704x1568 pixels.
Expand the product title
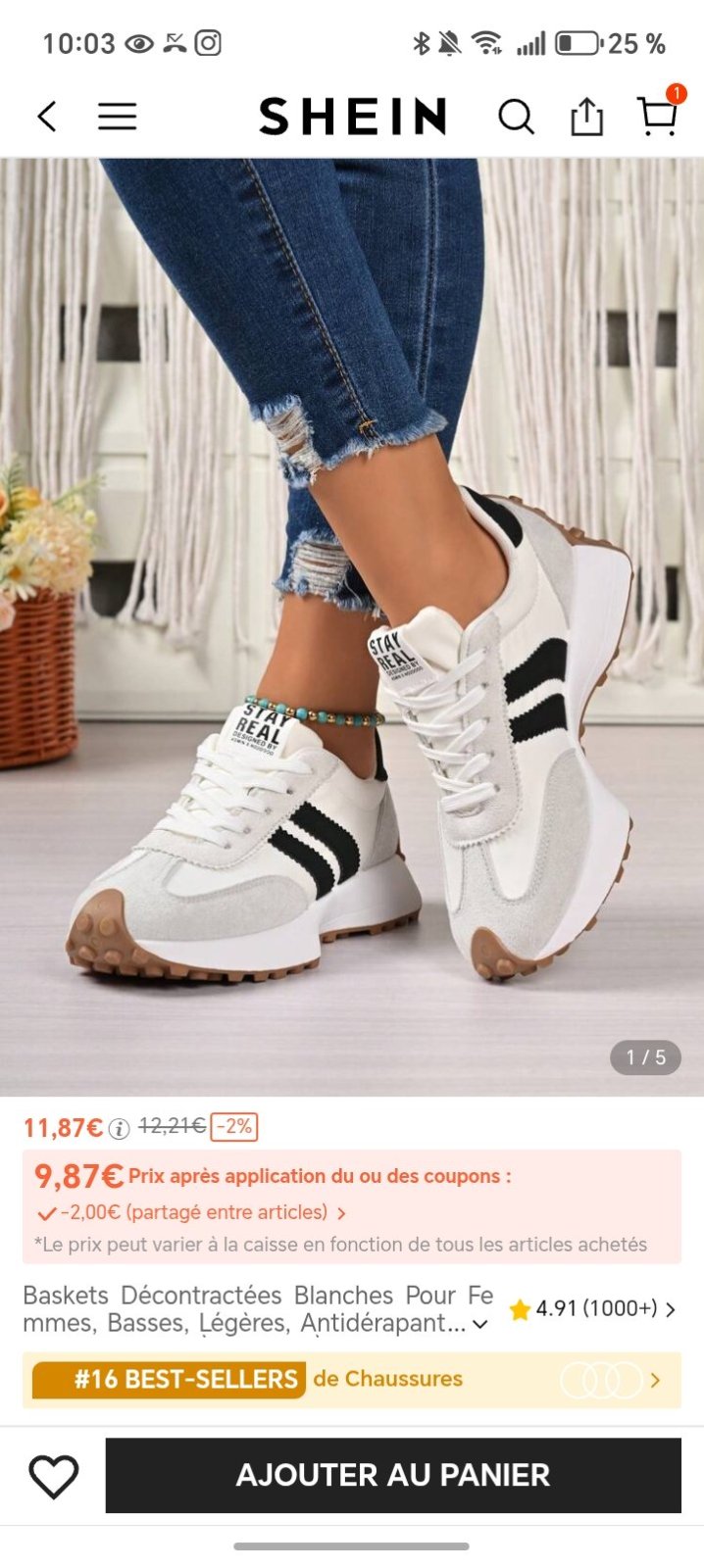(480, 1325)
